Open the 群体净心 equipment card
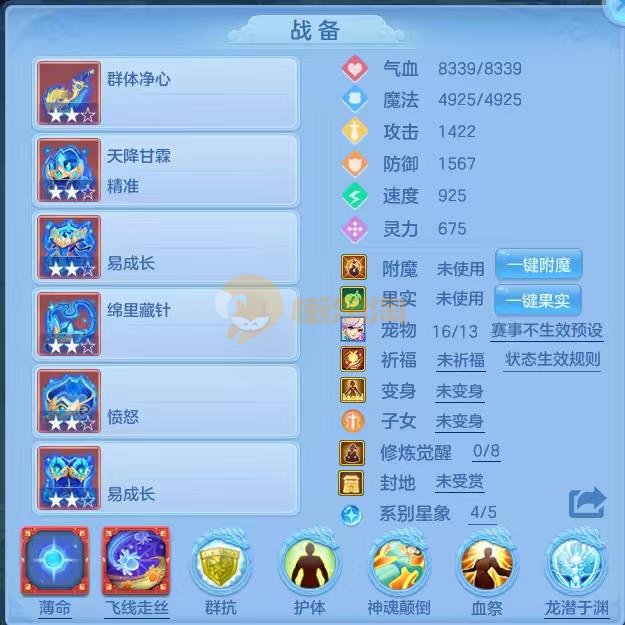 click(x=167, y=93)
